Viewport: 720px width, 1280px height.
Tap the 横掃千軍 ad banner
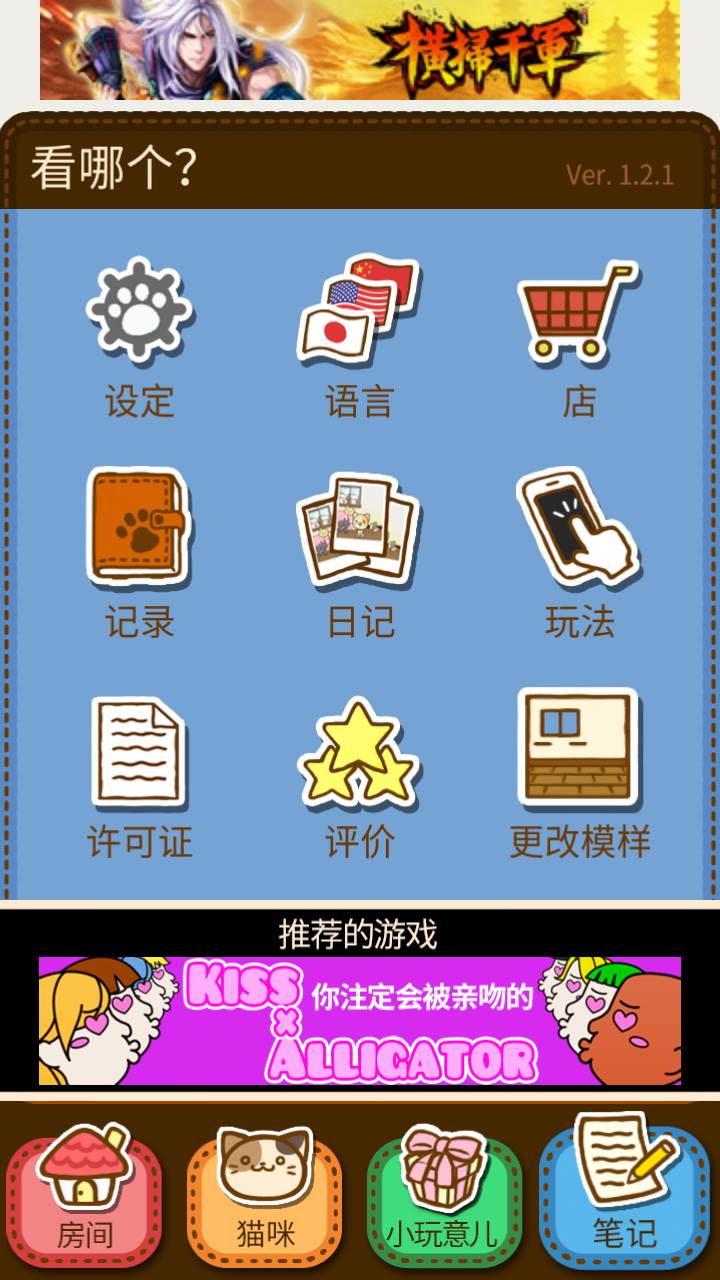pyautogui.click(x=360, y=50)
